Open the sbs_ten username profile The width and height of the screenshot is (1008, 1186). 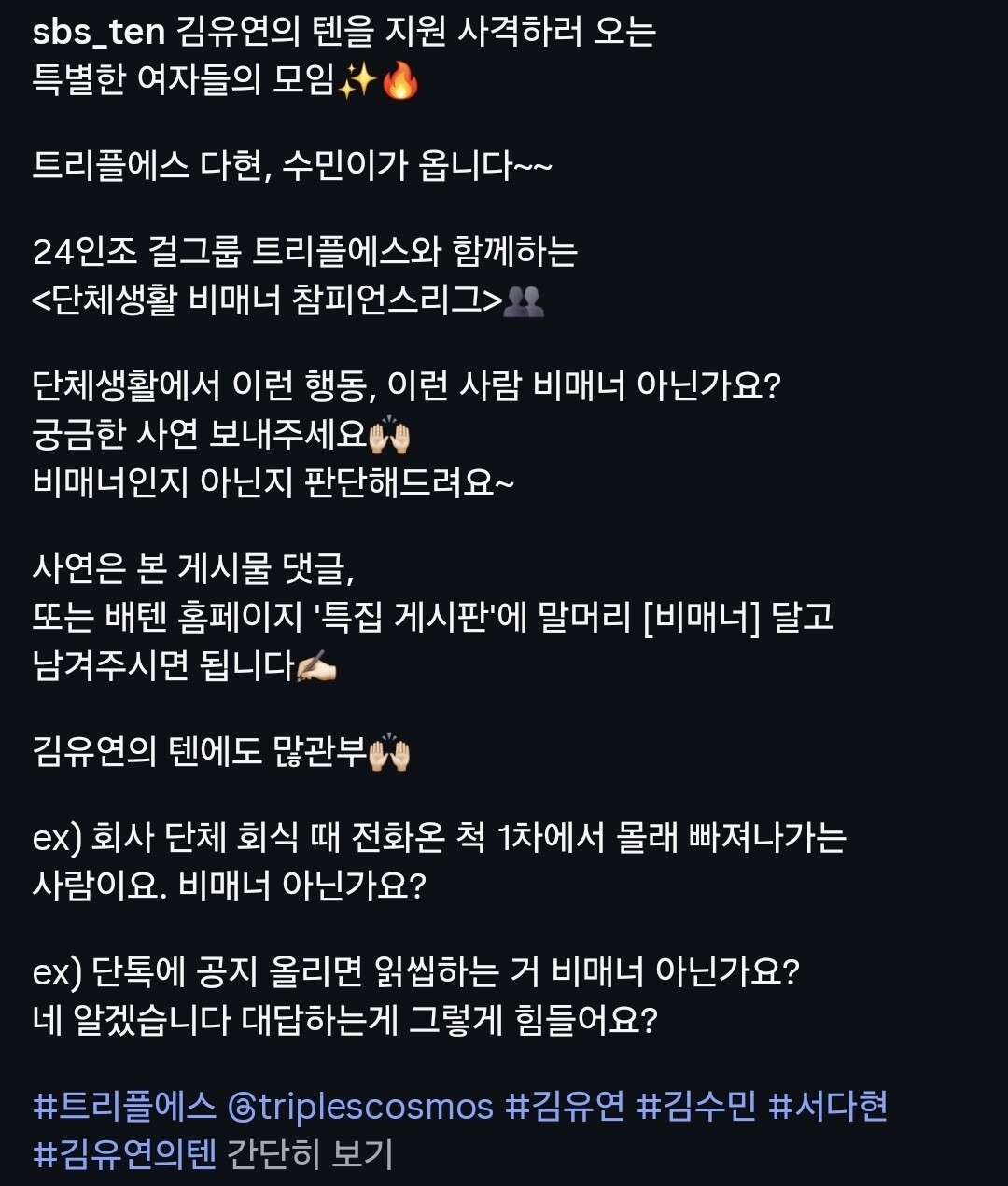point(99,33)
